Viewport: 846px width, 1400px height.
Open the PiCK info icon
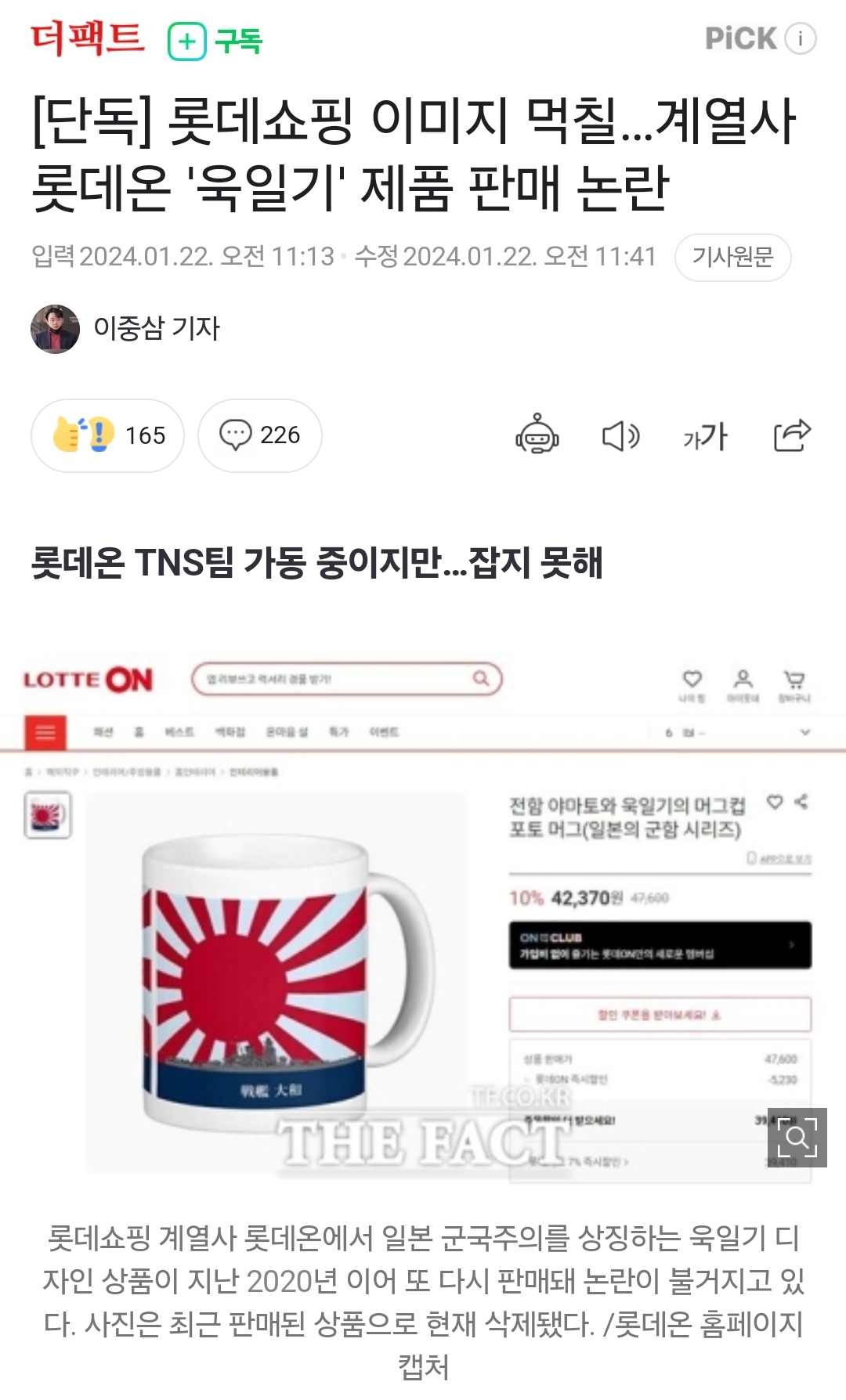pyautogui.click(x=801, y=38)
